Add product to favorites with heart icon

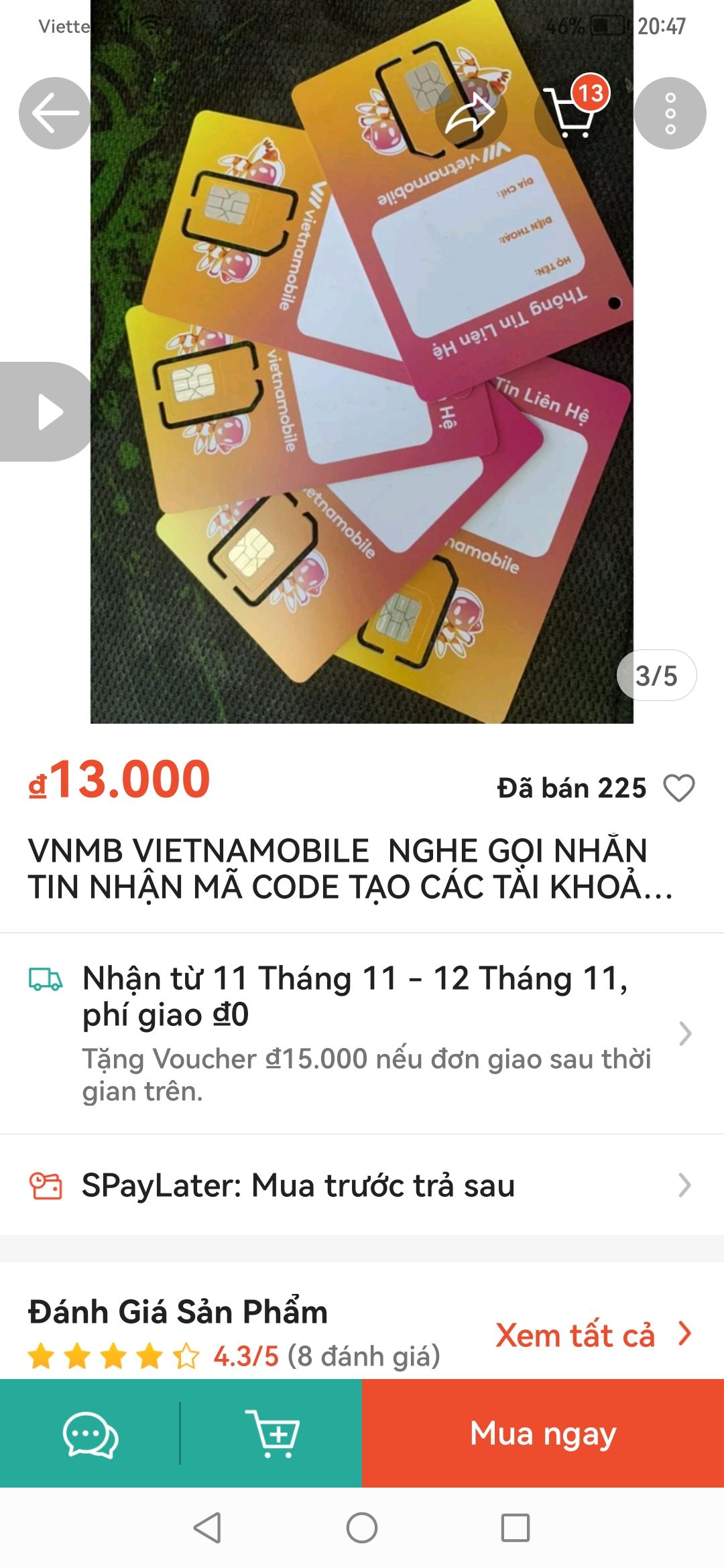tap(678, 788)
